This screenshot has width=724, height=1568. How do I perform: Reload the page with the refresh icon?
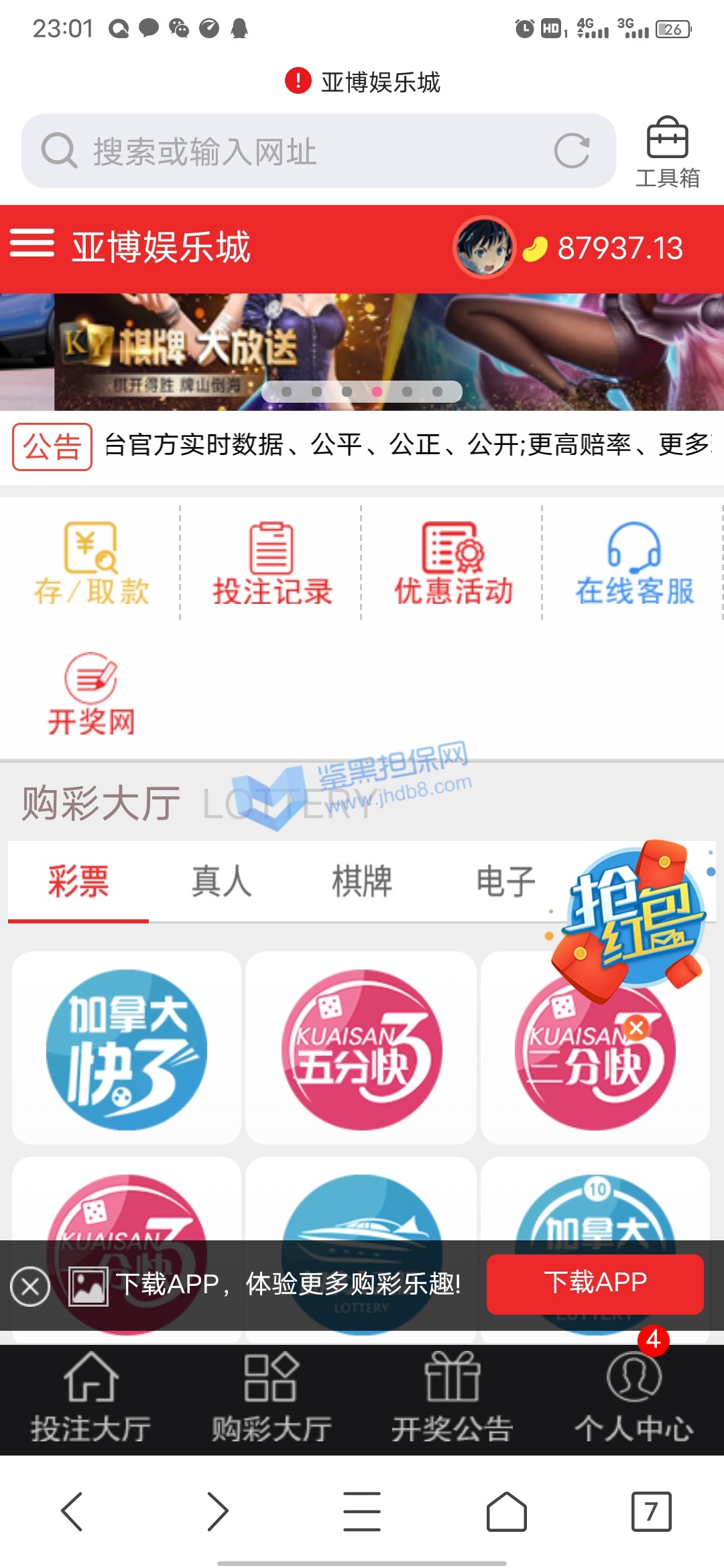572,151
